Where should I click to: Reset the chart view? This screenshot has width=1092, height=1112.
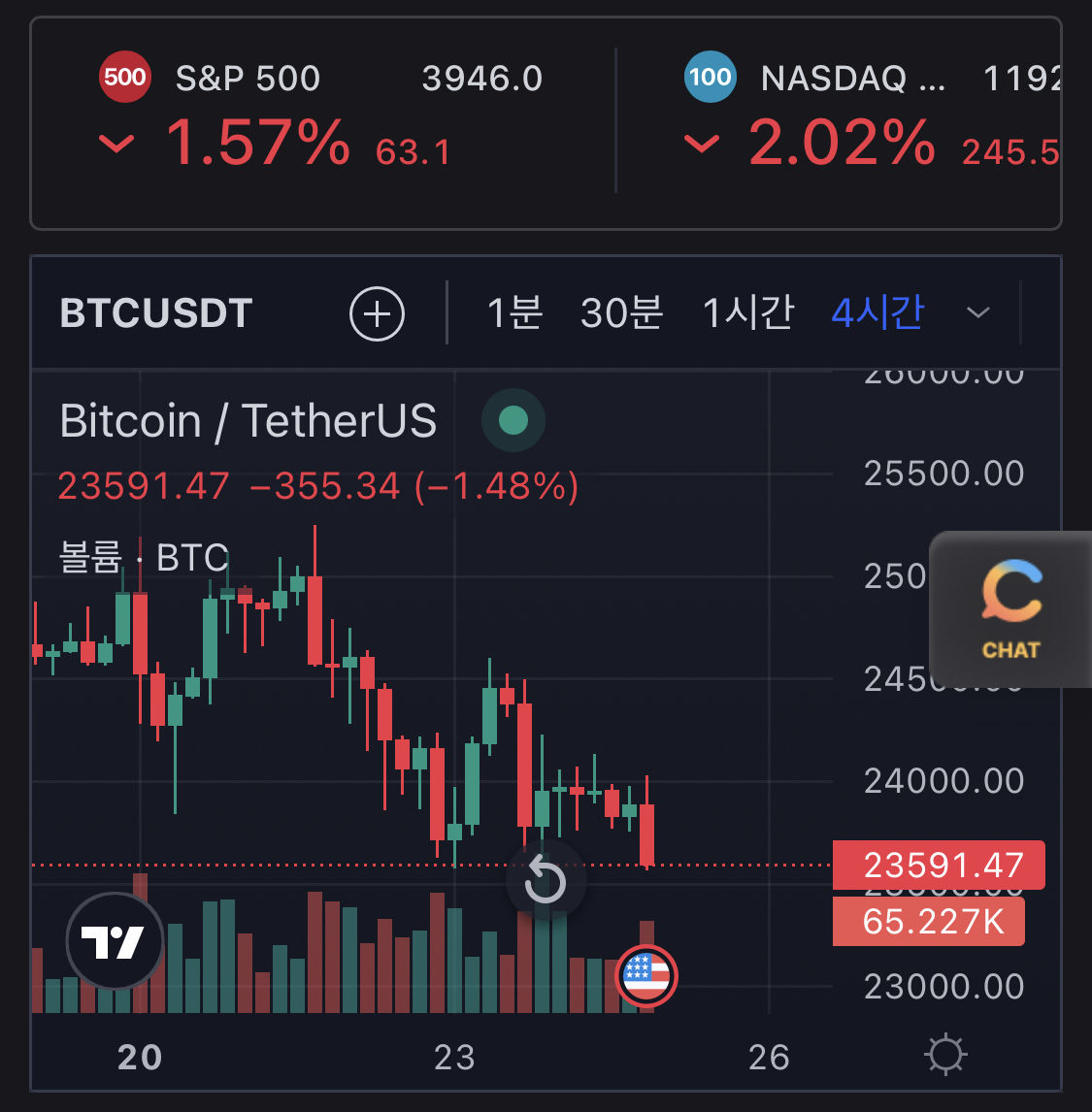click(546, 881)
